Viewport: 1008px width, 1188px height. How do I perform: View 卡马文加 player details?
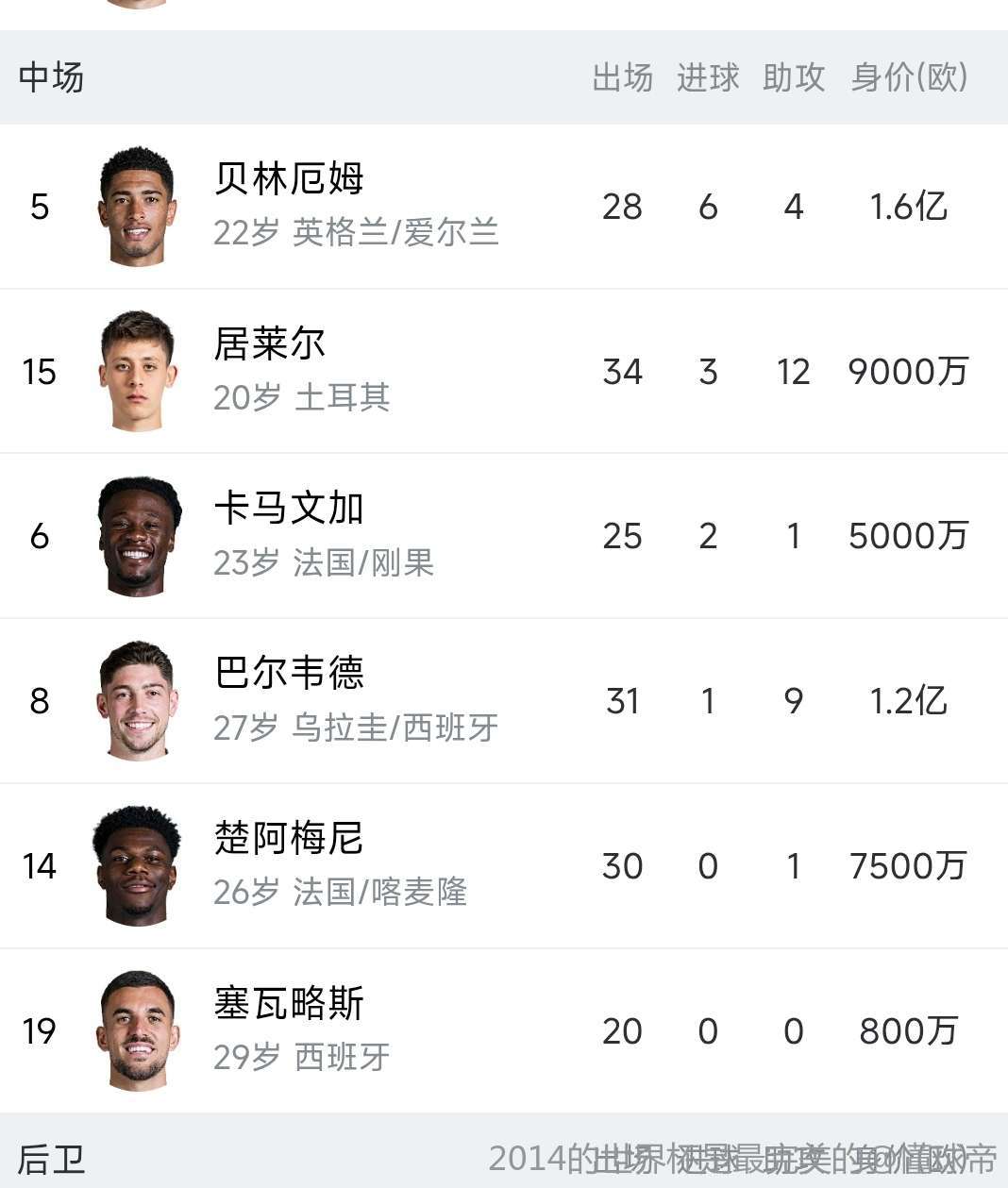(289, 510)
